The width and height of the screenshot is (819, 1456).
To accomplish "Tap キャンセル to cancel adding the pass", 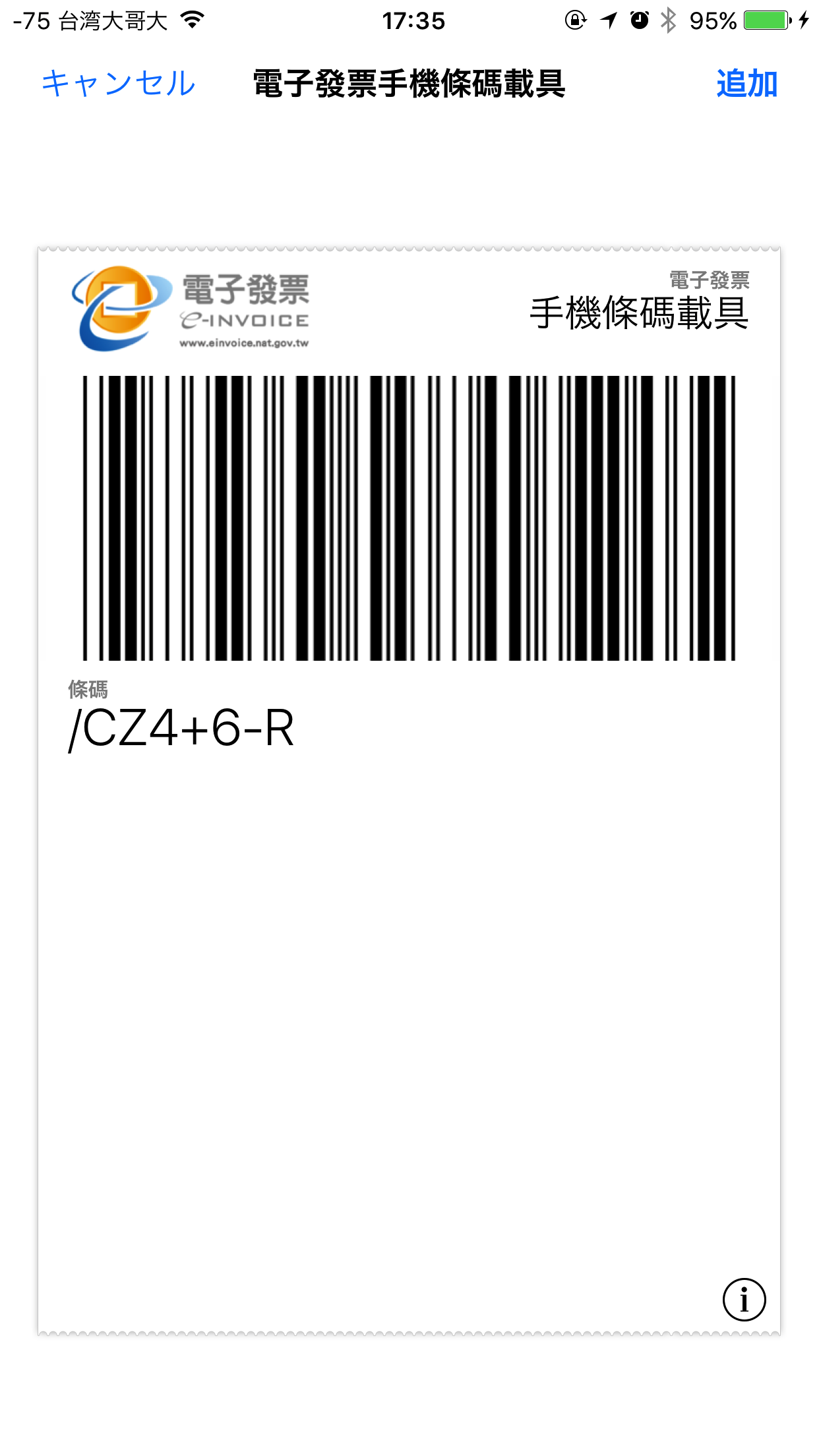I will pos(119,84).
